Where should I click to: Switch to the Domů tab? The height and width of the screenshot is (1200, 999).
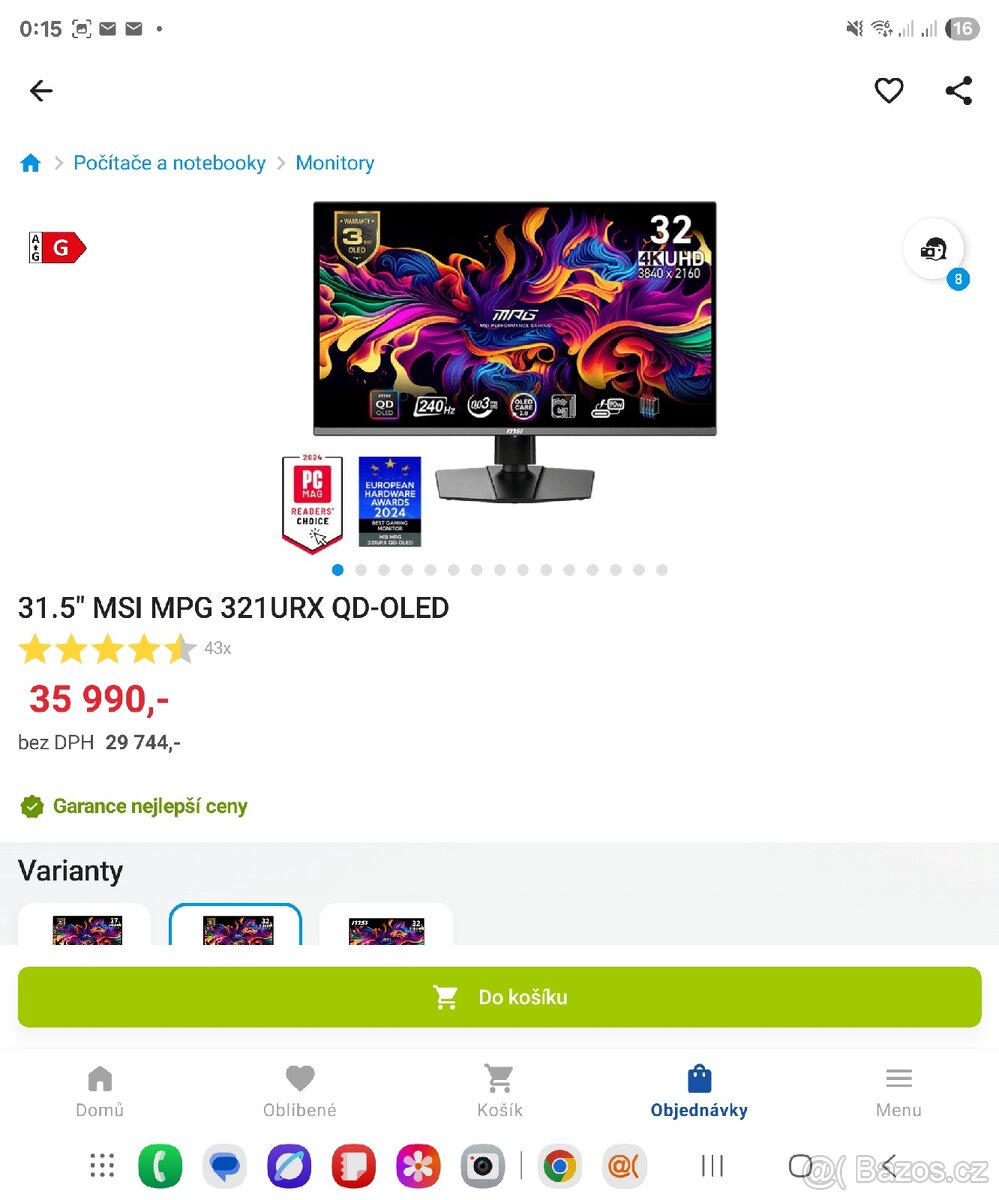(100, 1091)
